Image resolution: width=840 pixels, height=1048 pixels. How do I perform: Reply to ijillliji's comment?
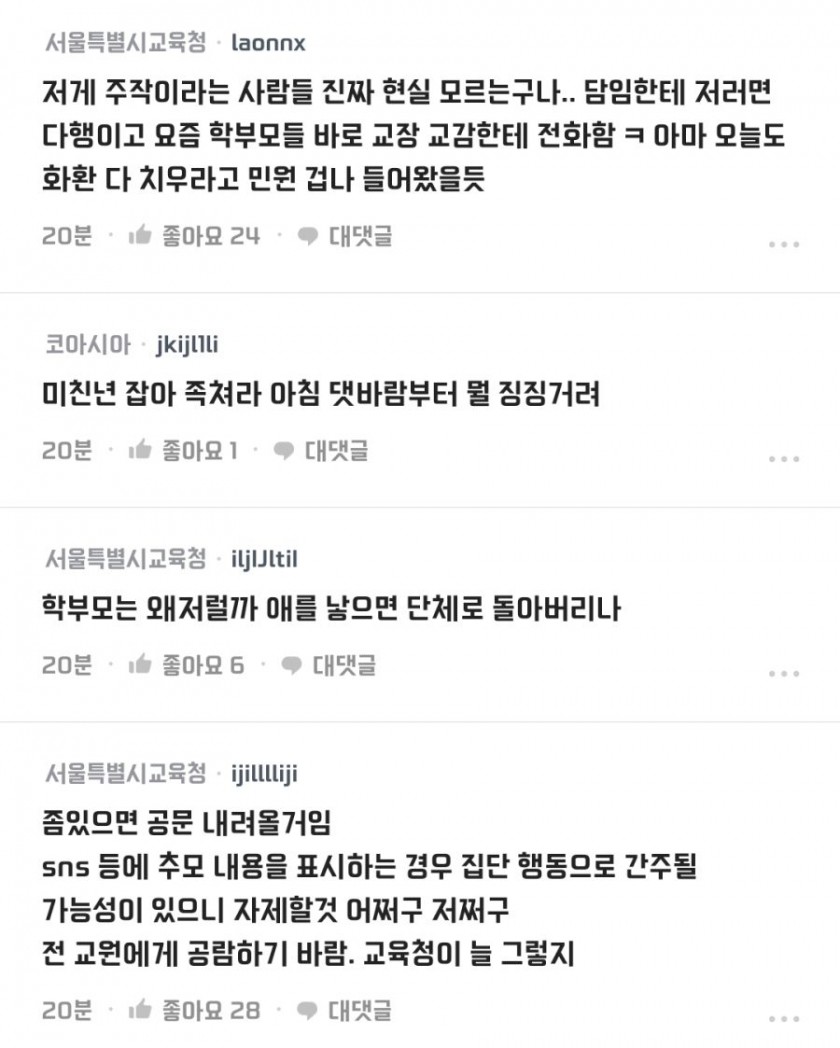pyautogui.click(x=346, y=1010)
